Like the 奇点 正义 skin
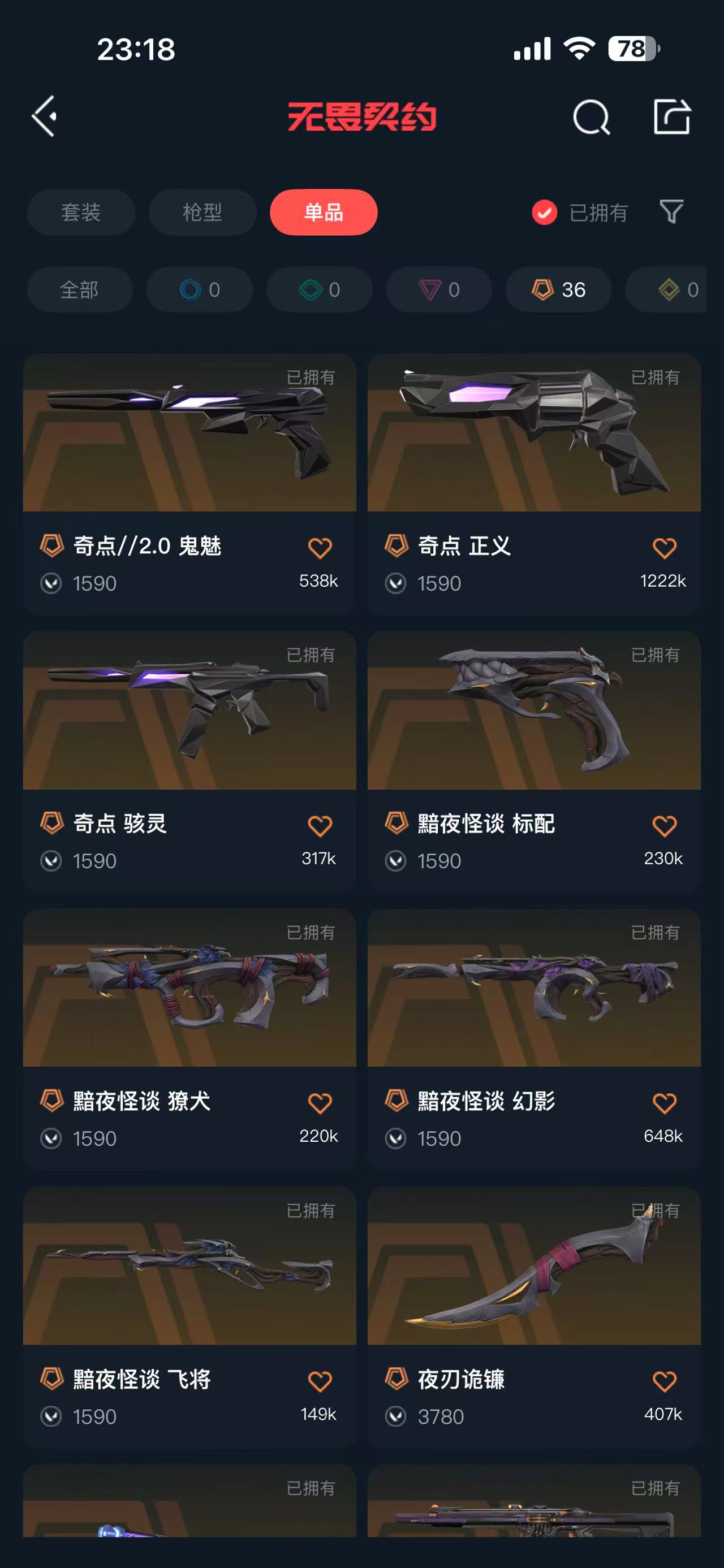The image size is (724, 1568). click(x=663, y=548)
